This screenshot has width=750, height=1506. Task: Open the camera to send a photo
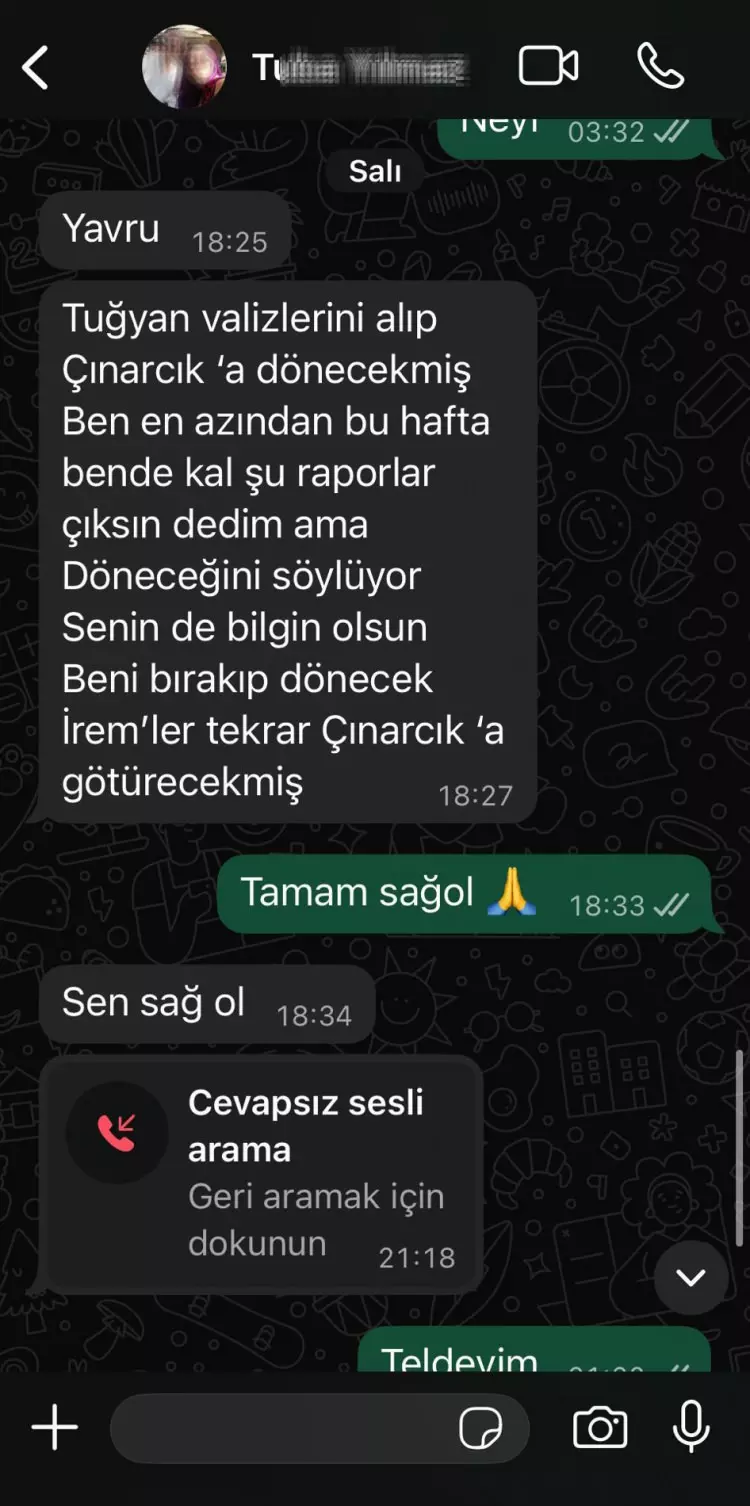tap(601, 1428)
